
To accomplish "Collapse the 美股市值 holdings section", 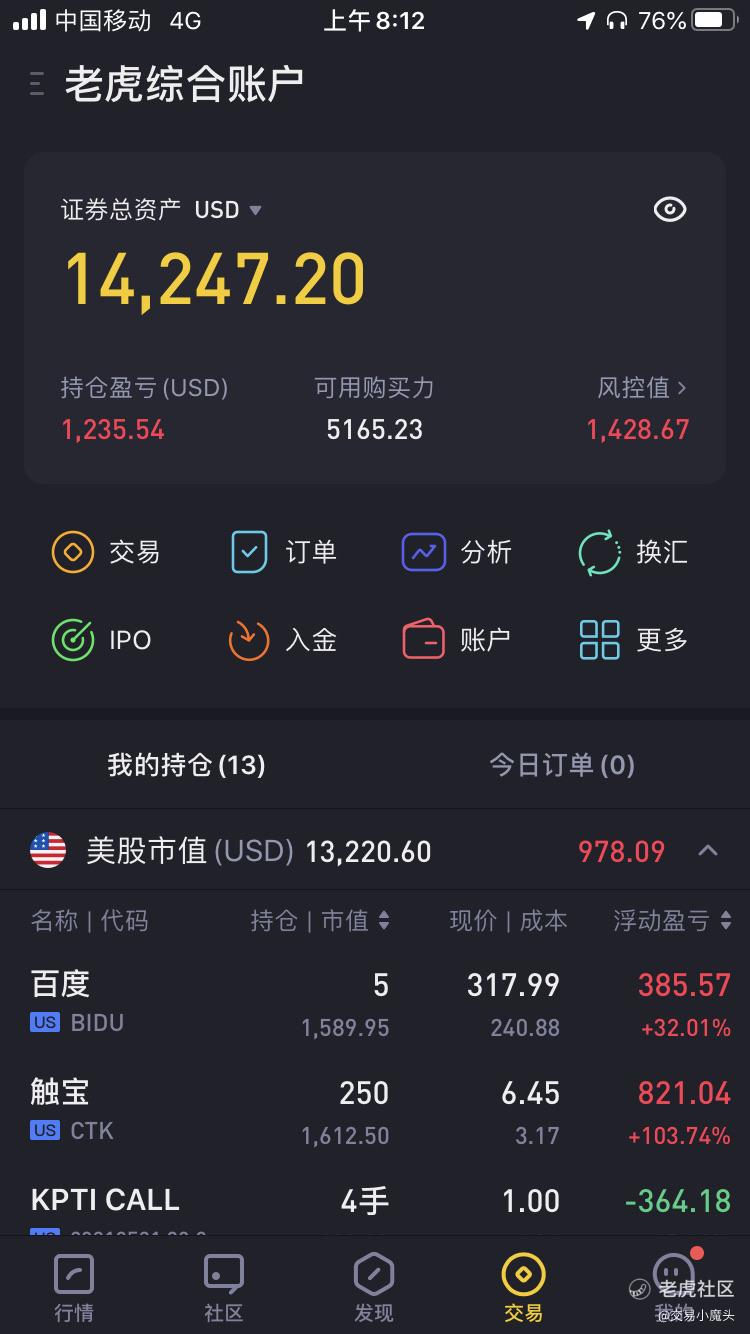I will click(708, 851).
